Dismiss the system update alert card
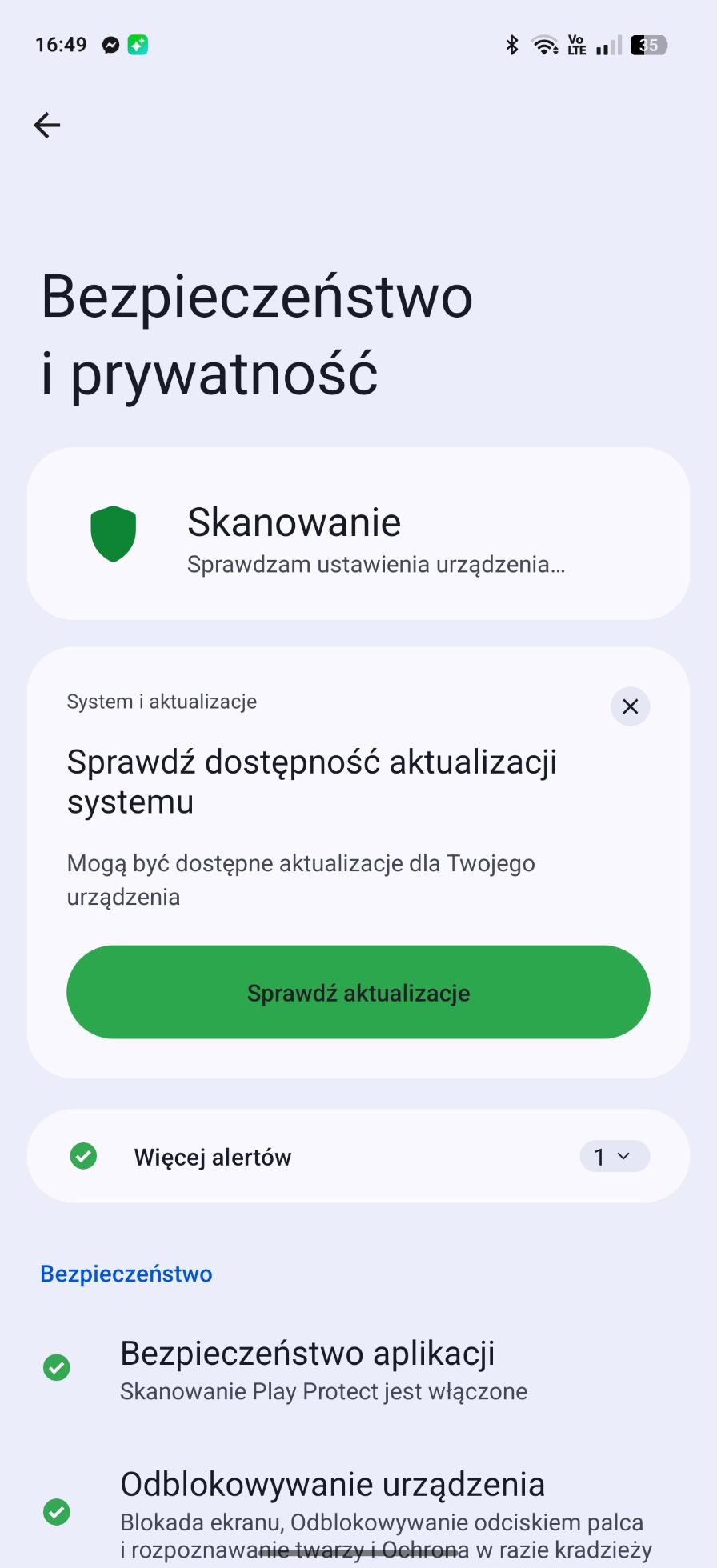Image resolution: width=717 pixels, height=1568 pixels. 630,706
